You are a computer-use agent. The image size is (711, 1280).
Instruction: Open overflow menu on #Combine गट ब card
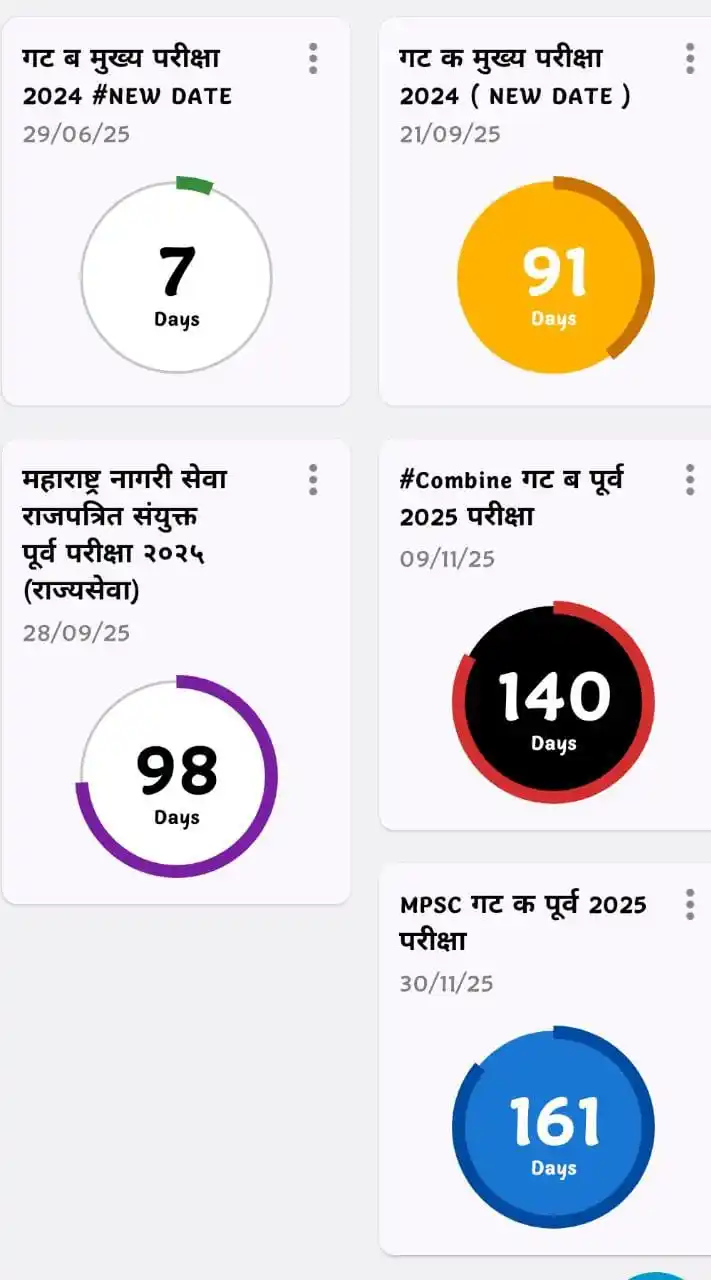pyautogui.click(x=690, y=480)
